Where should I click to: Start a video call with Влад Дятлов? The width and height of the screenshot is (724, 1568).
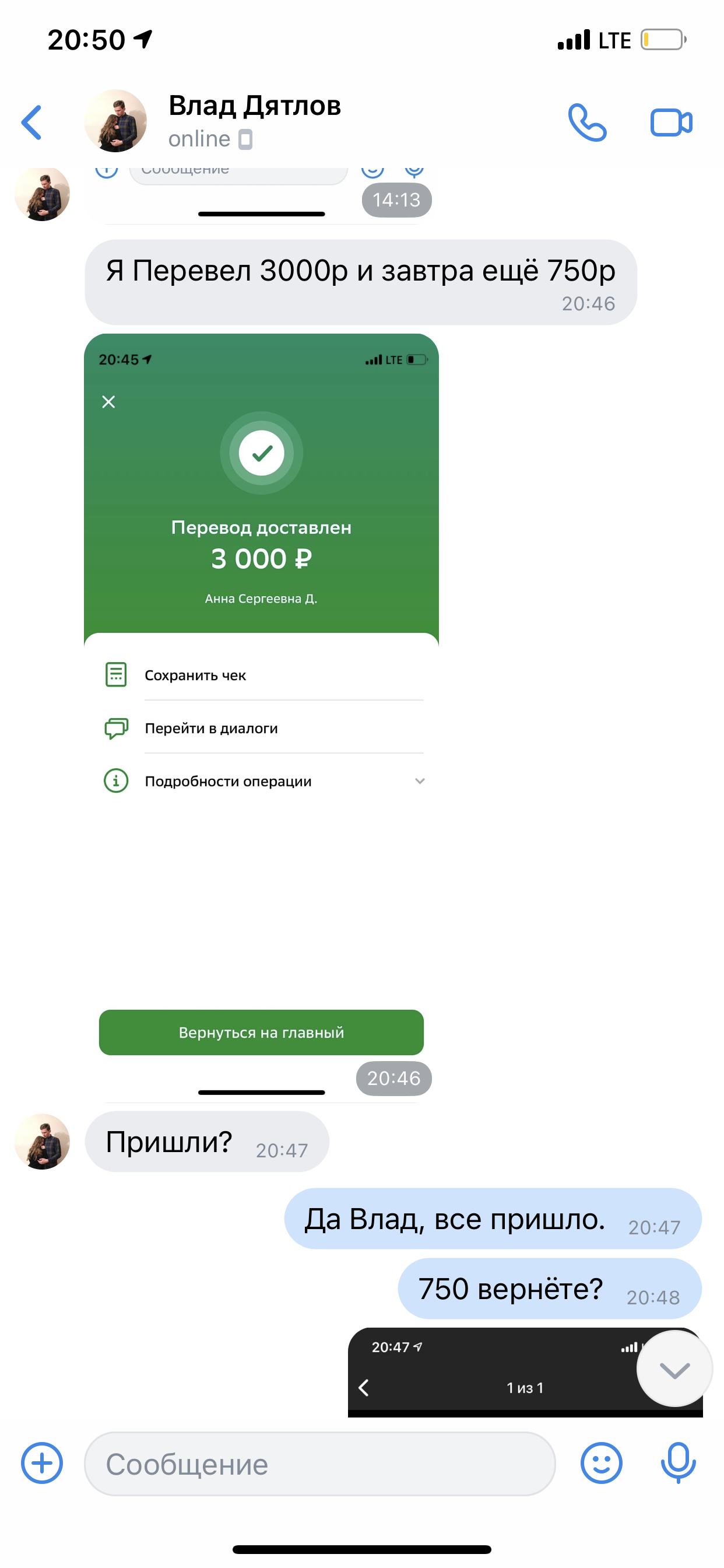point(671,123)
